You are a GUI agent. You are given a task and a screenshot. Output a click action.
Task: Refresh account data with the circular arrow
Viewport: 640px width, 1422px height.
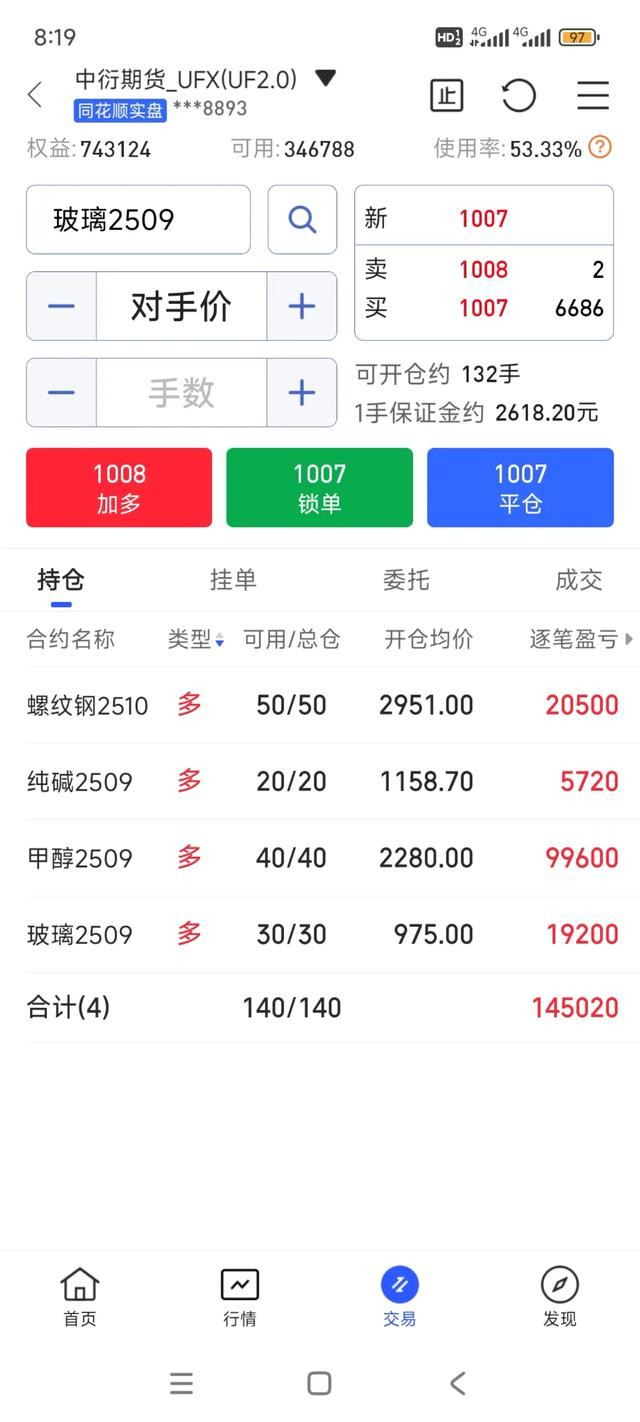518,96
